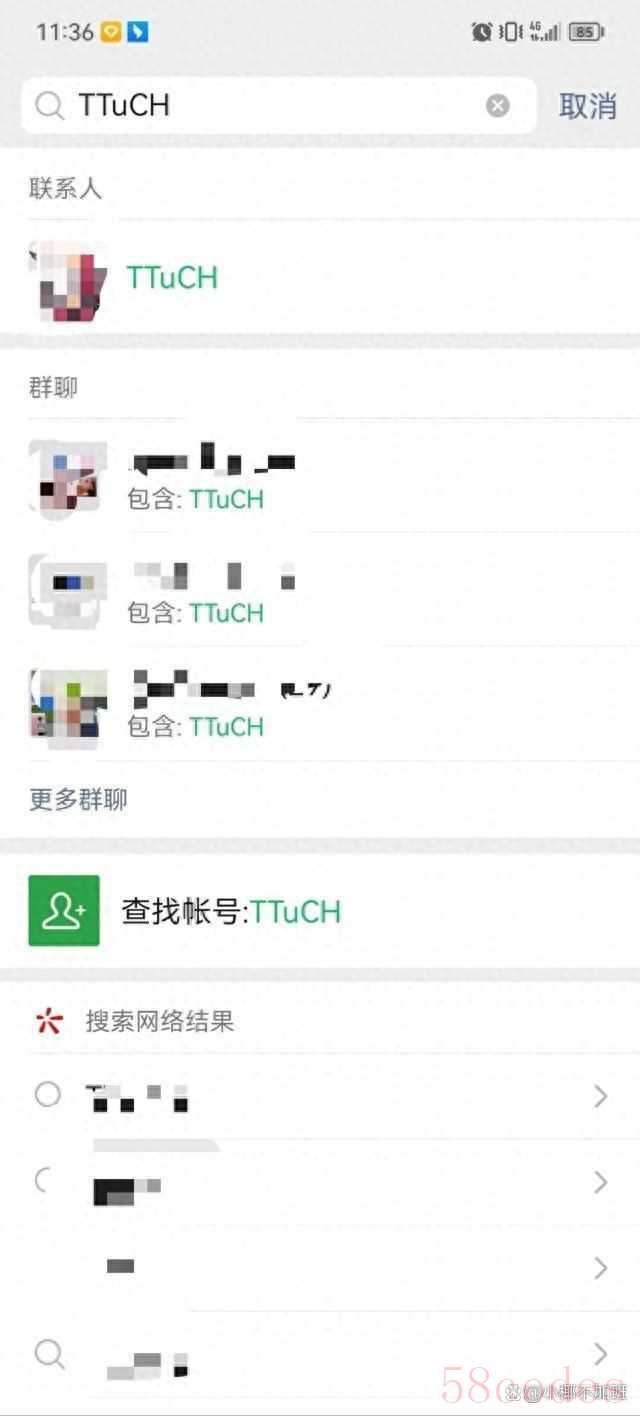Viewport: 640px width, 1416px height.
Task: Cancel the search via 取消
Action: pos(587,106)
